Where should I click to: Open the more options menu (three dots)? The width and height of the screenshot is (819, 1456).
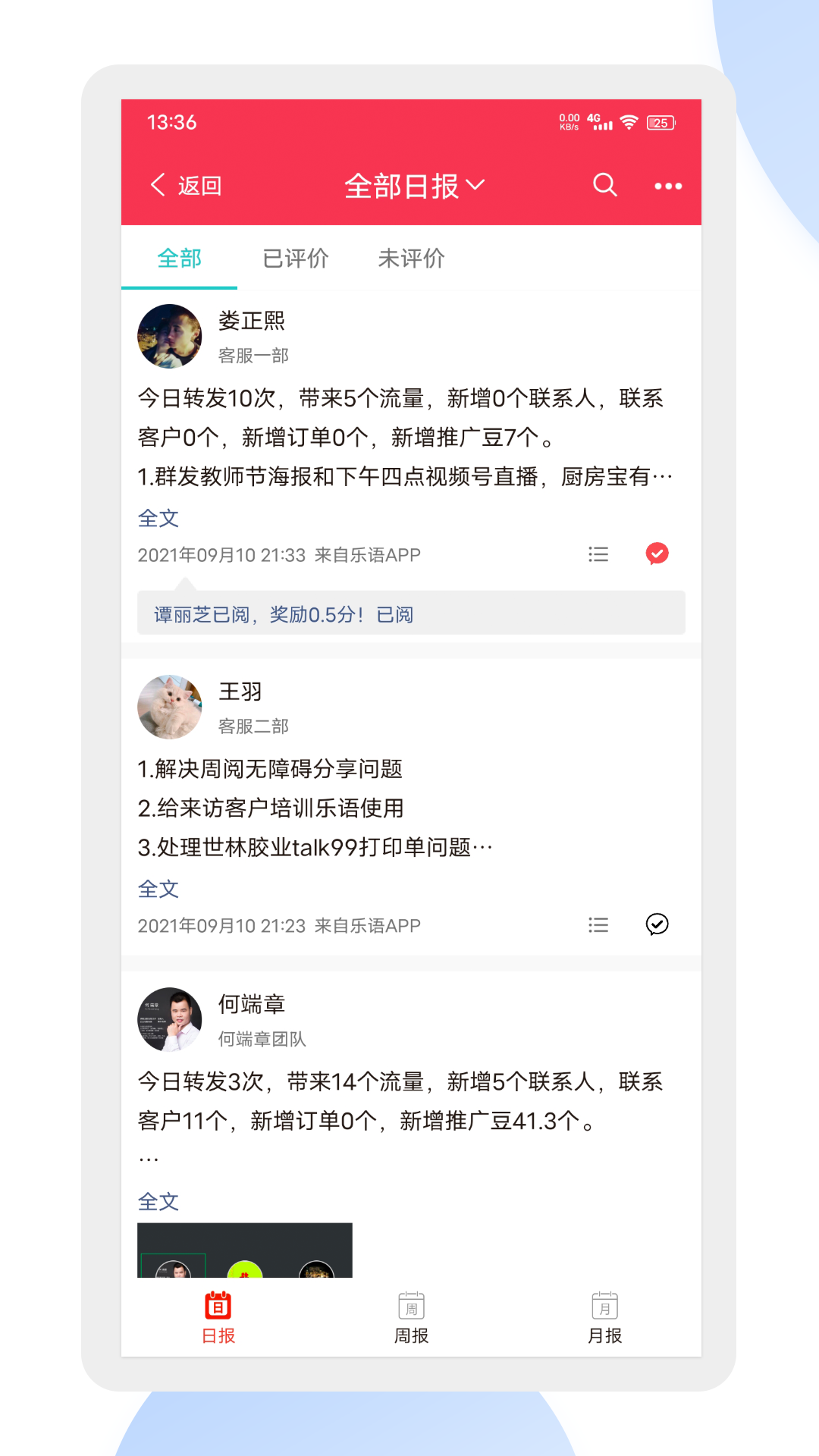[x=668, y=186]
